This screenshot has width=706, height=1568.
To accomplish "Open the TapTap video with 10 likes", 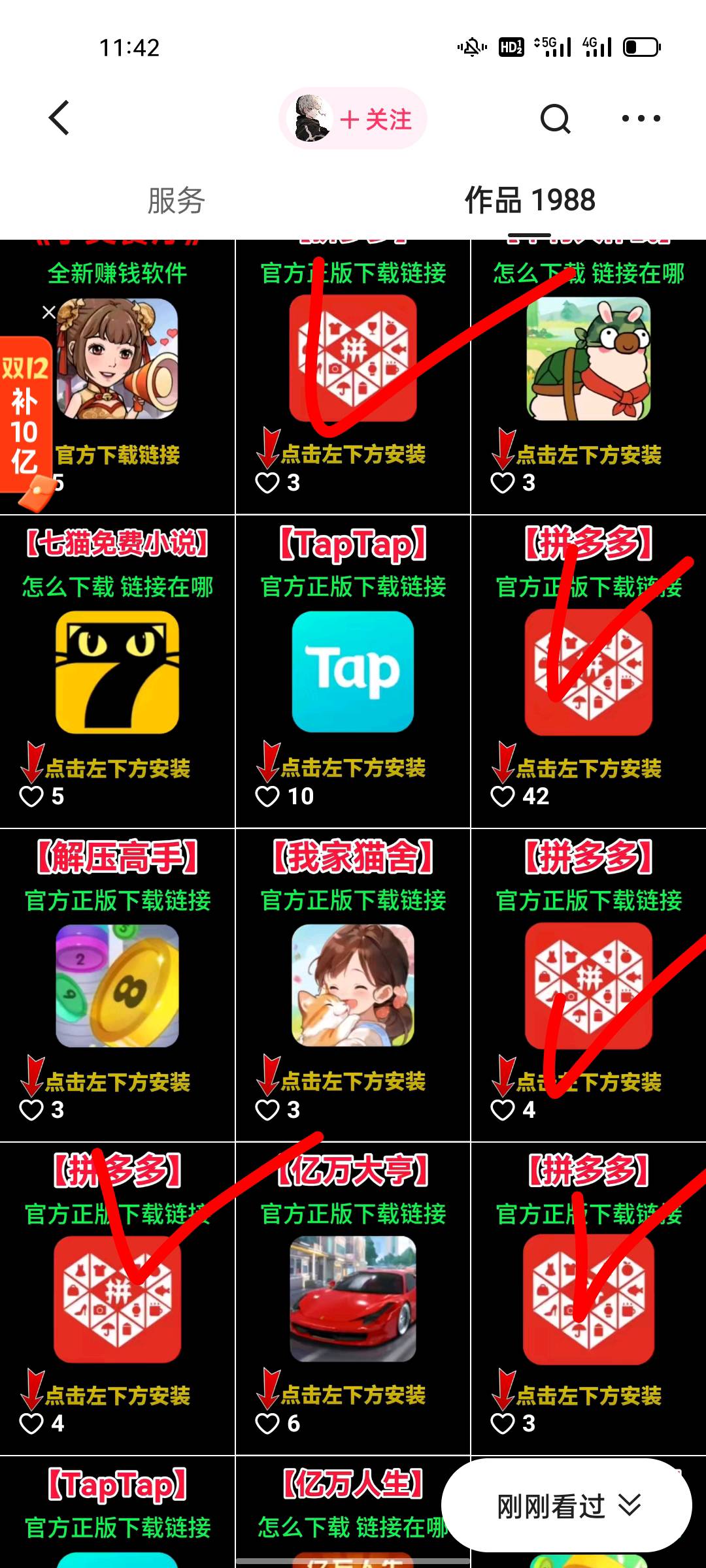I will tap(353, 672).
